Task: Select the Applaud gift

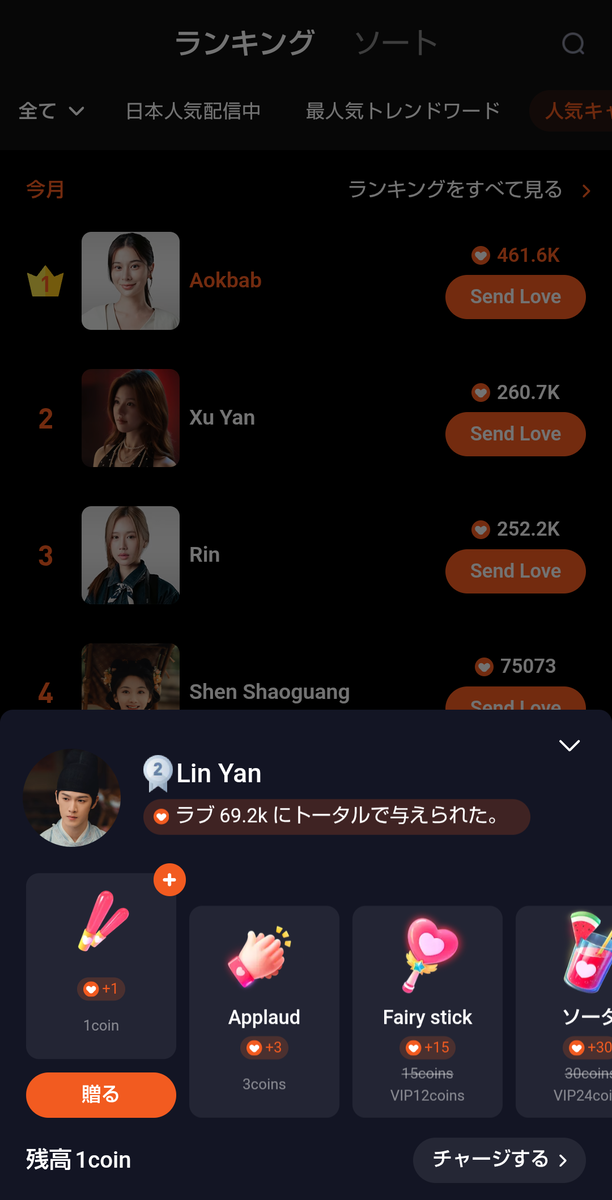Action: pos(264,1010)
